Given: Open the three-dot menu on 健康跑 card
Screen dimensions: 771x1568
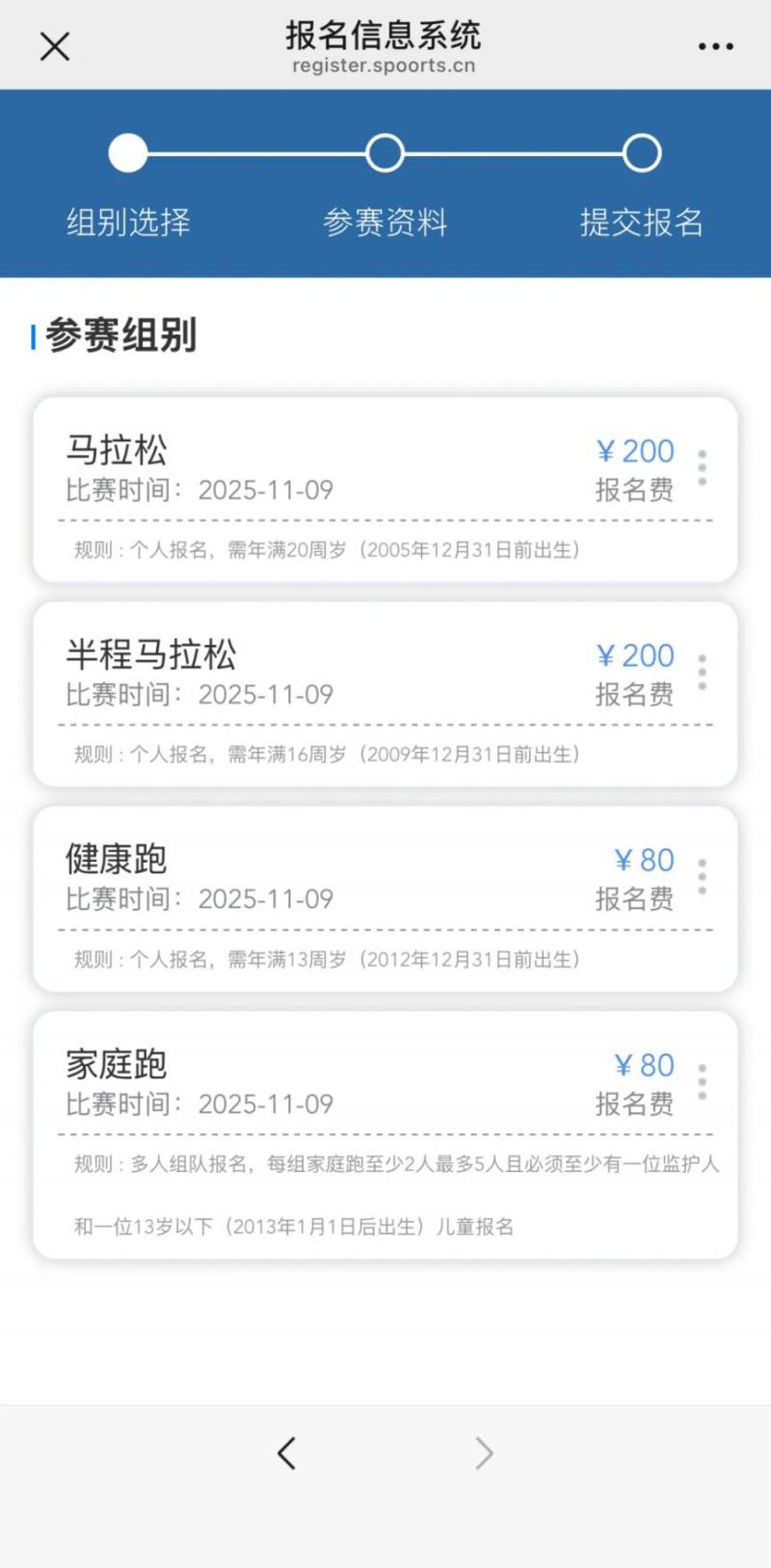Looking at the screenshot, I should tap(703, 875).
